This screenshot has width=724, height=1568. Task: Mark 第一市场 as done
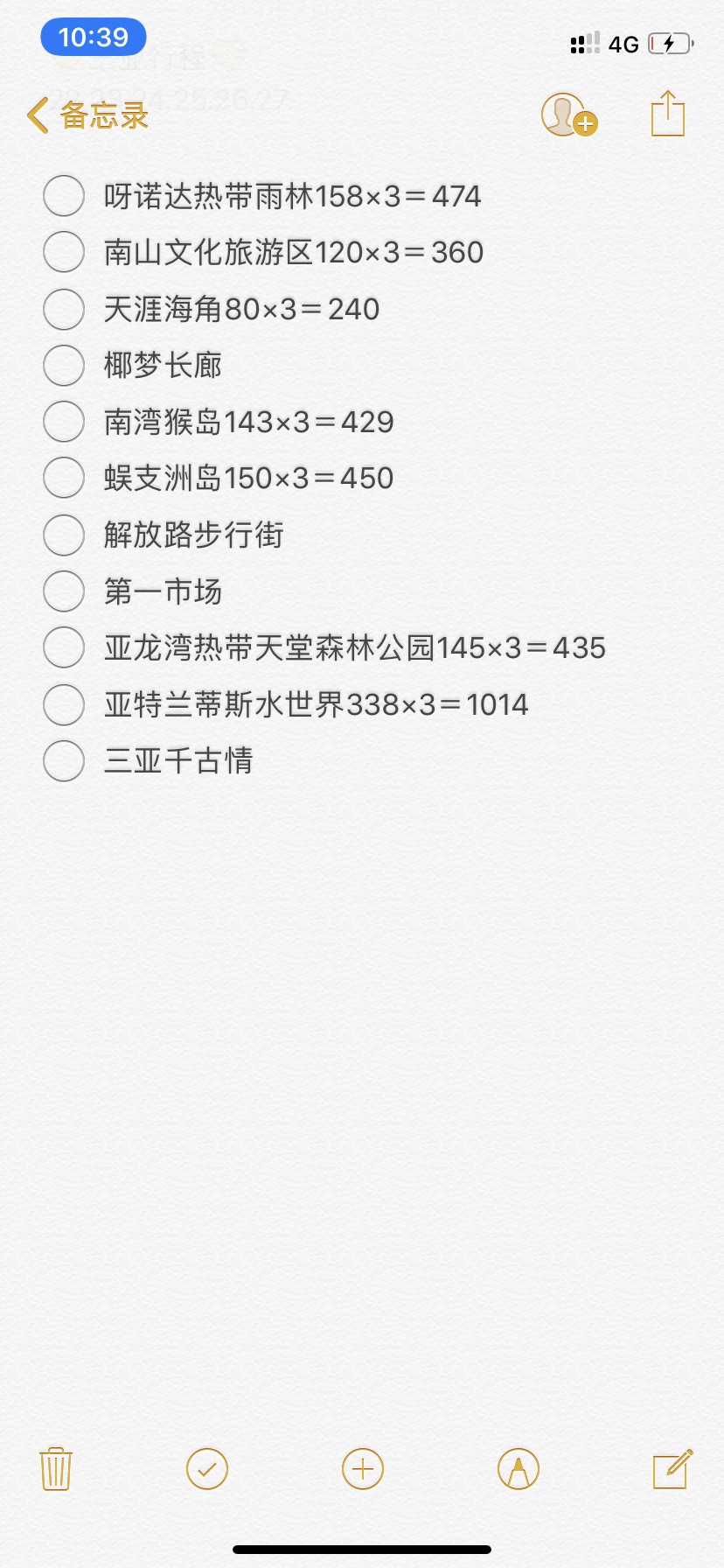(x=64, y=591)
